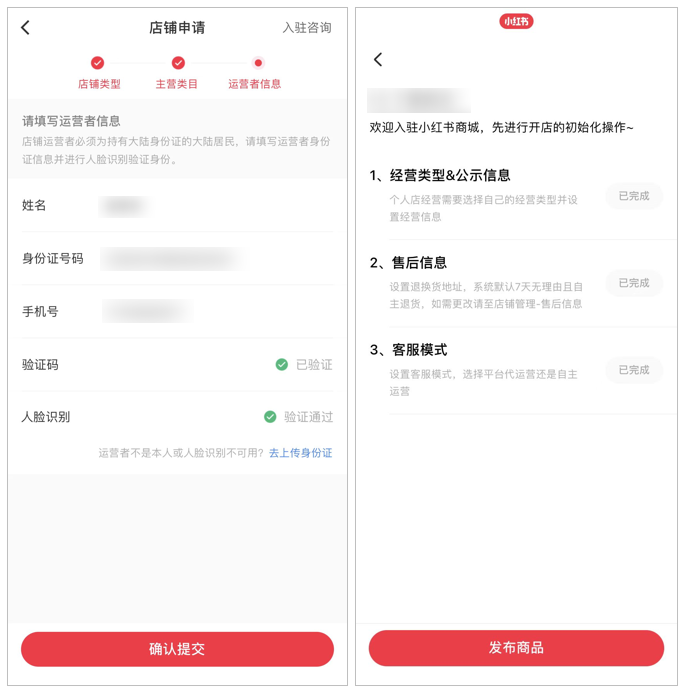Image resolution: width=685 pixels, height=693 pixels.
Task: Go back from the 店铺申请 page
Action: tap(26, 28)
